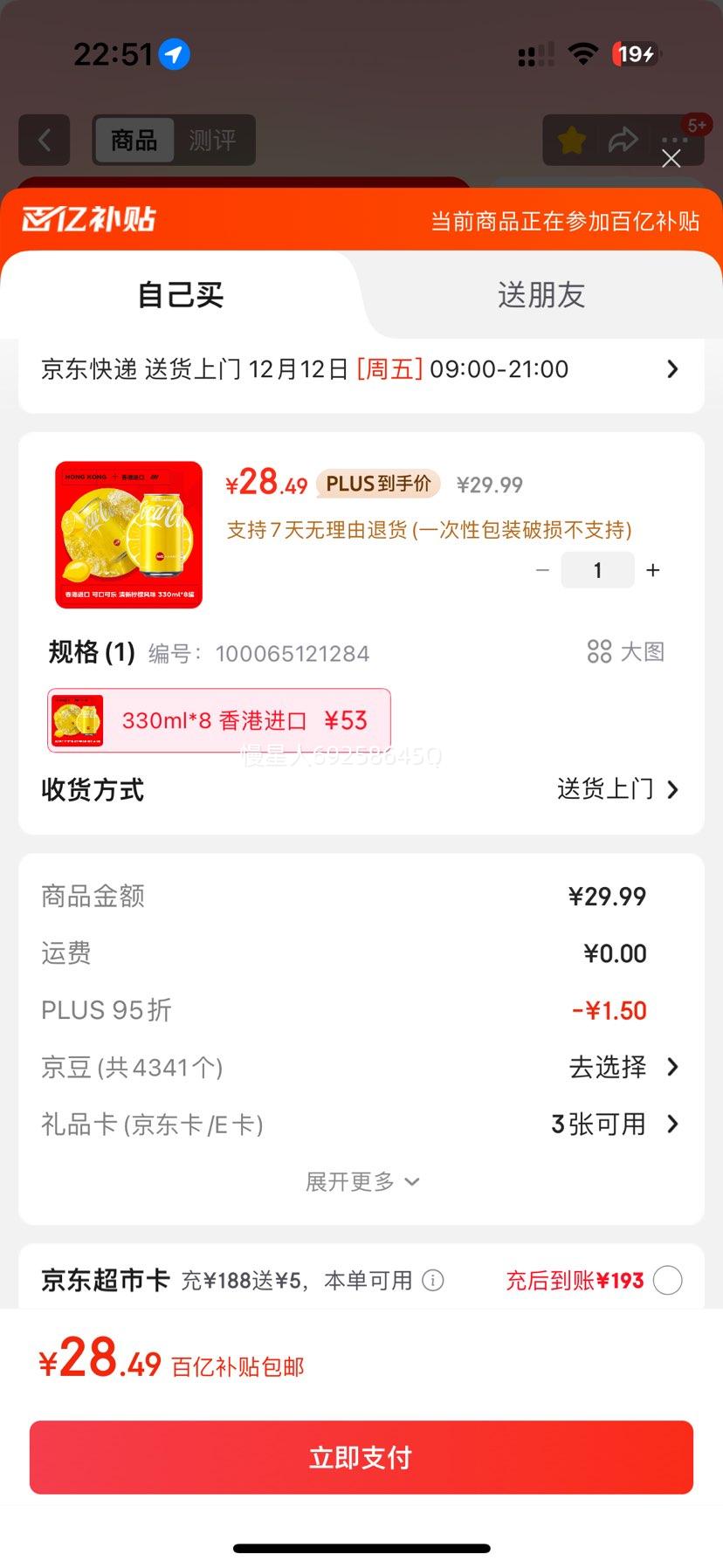
Task: Tap the product can thumbnail image
Action: tap(127, 534)
